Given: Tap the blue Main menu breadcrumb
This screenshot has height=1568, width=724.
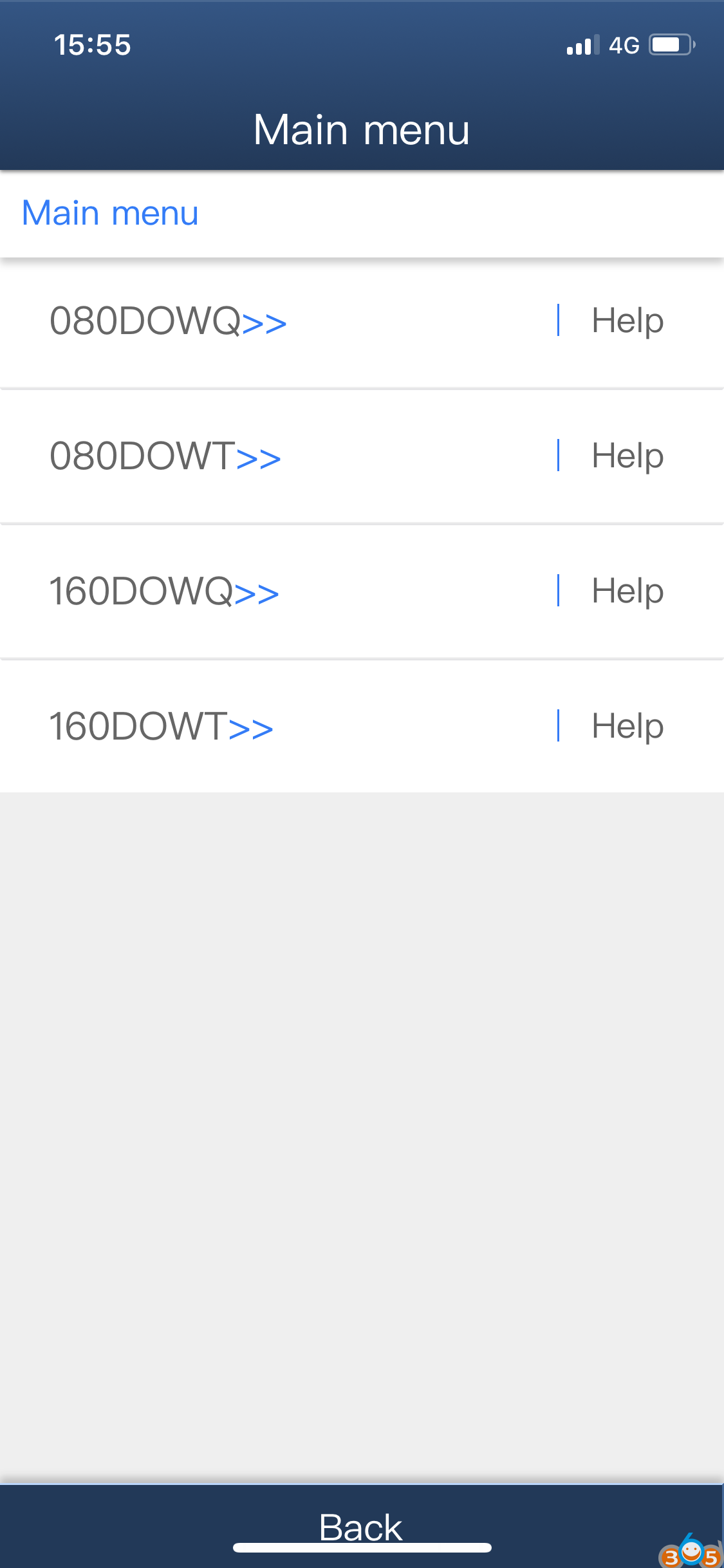Looking at the screenshot, I should (110, 213).
